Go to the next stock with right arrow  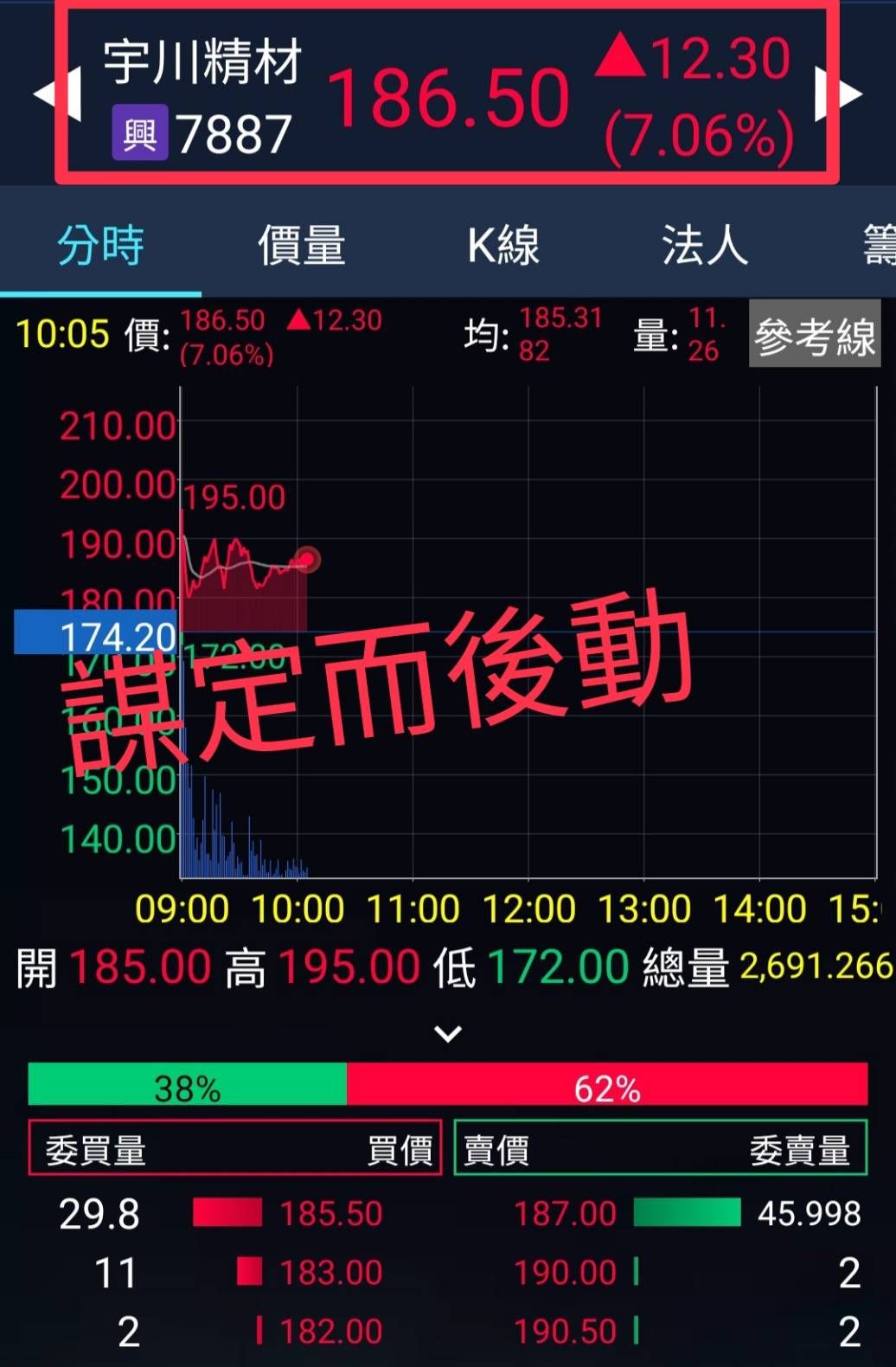click(x=849, y=93)
